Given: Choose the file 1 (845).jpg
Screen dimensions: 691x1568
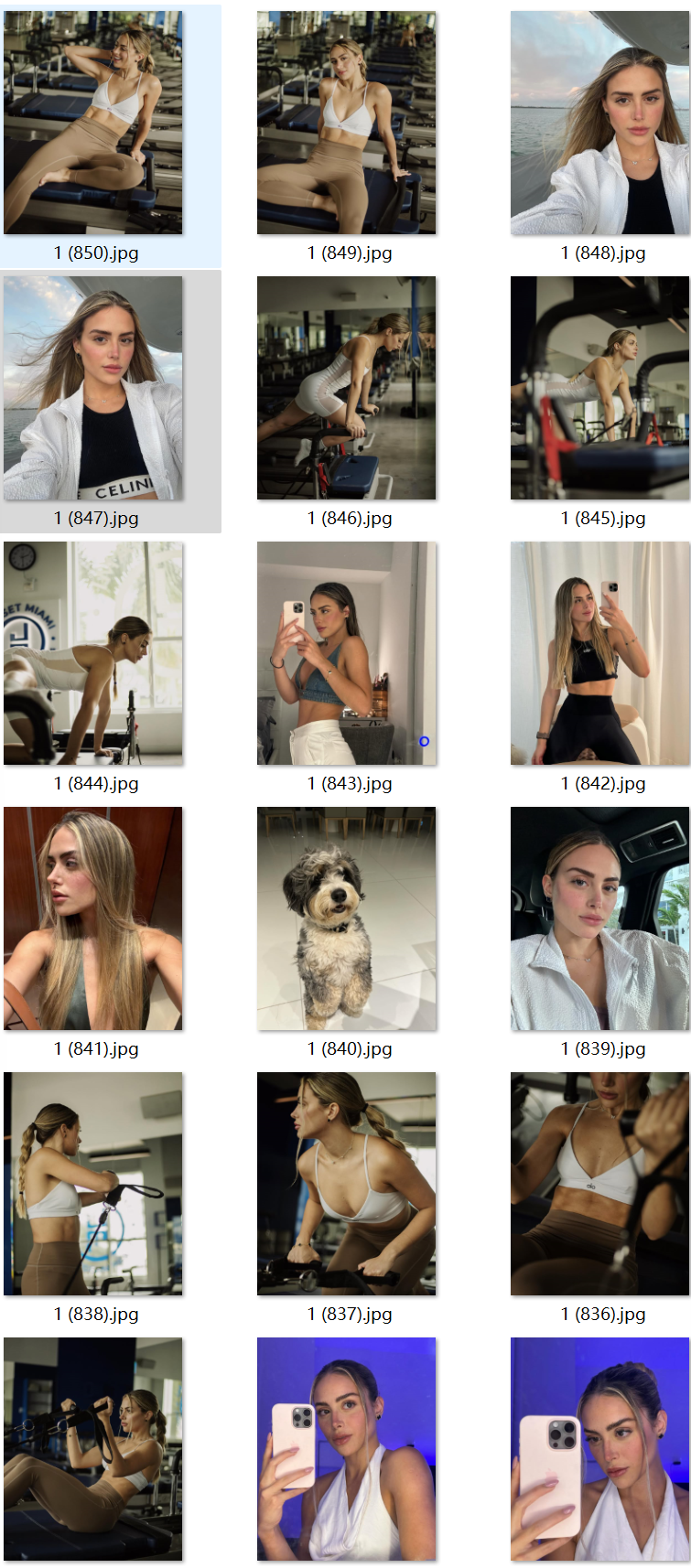Looking at the screenshot, I should click(x=599, y=388).
